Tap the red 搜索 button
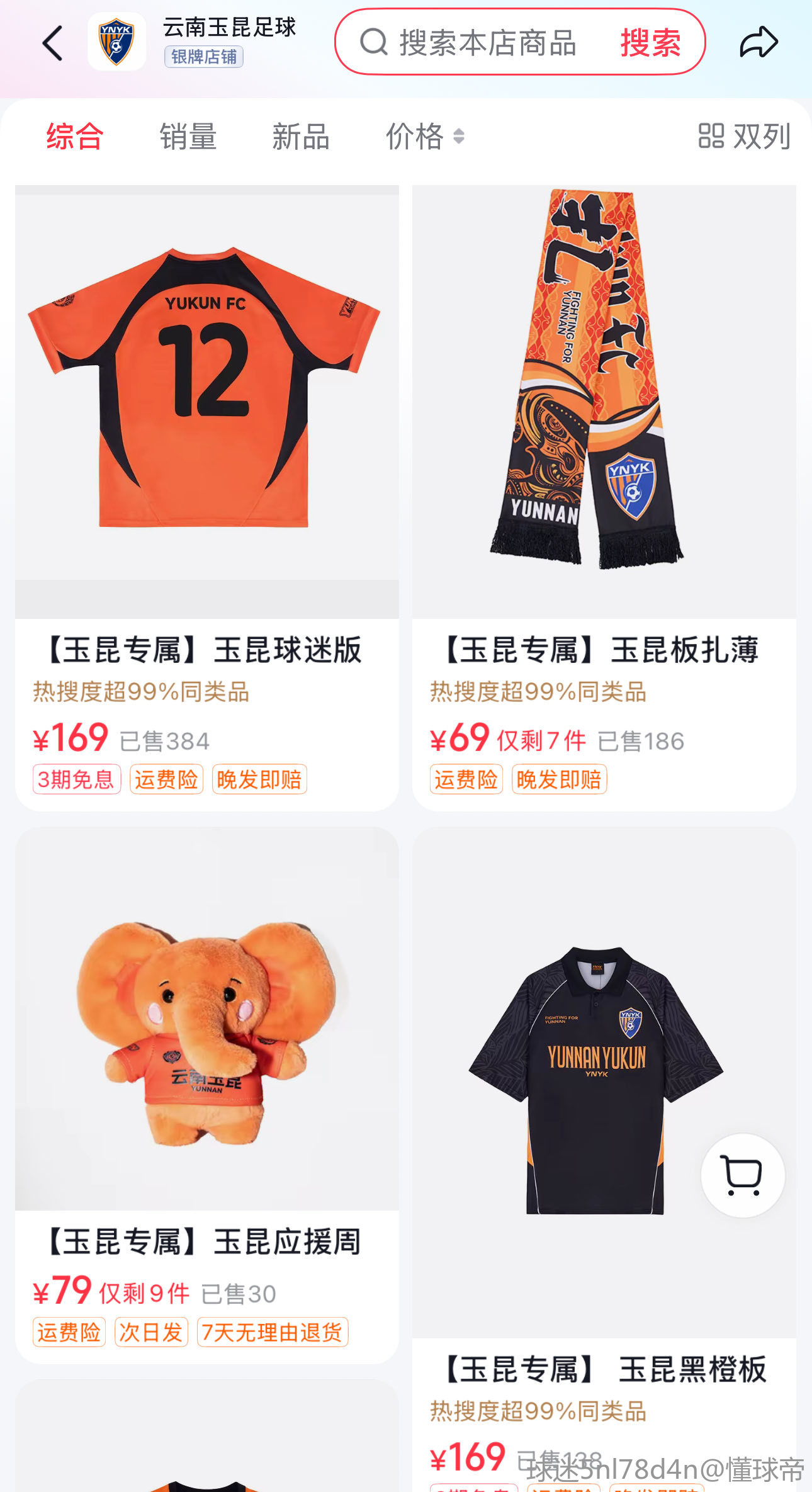The width and height of the screenshot is (812, 1492). pos(650,43)
